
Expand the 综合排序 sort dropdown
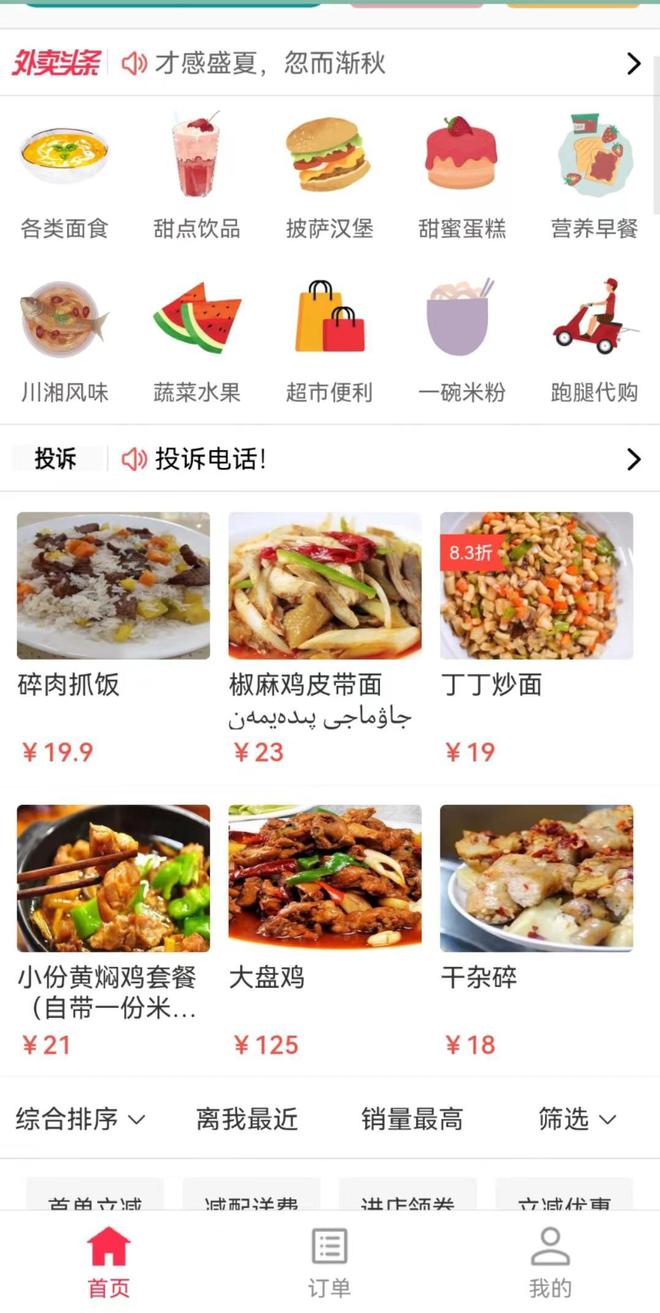click(x=80, y=1119)
